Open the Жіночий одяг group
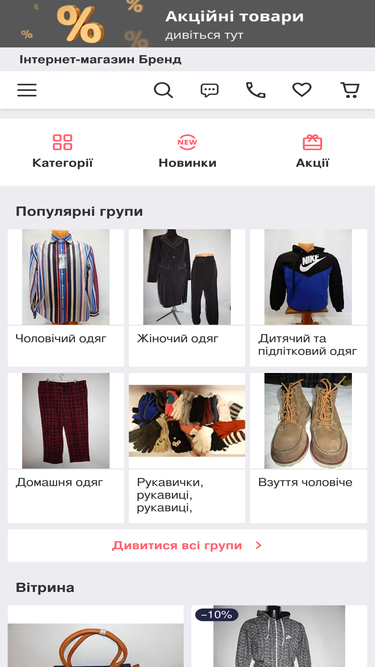The height and width of the screenshot is (667, 375). pos(187,298)
